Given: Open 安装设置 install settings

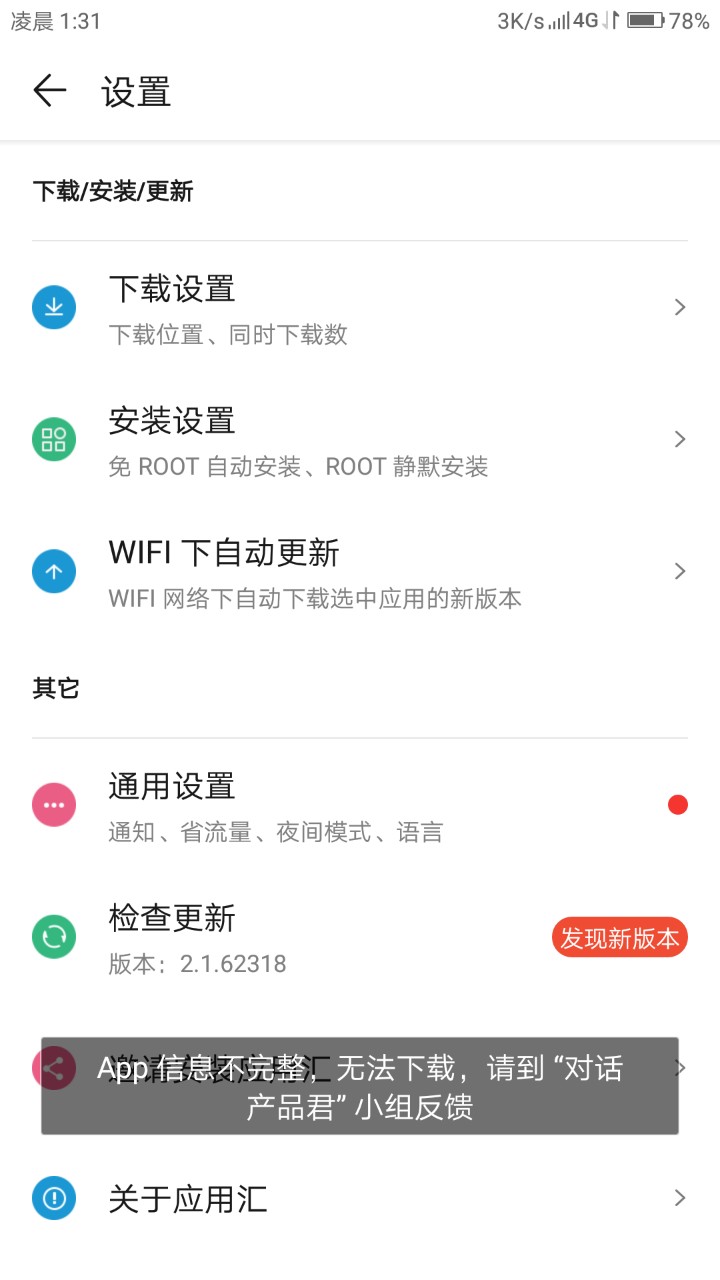Looking at the screenshot, I should [360, 439].
